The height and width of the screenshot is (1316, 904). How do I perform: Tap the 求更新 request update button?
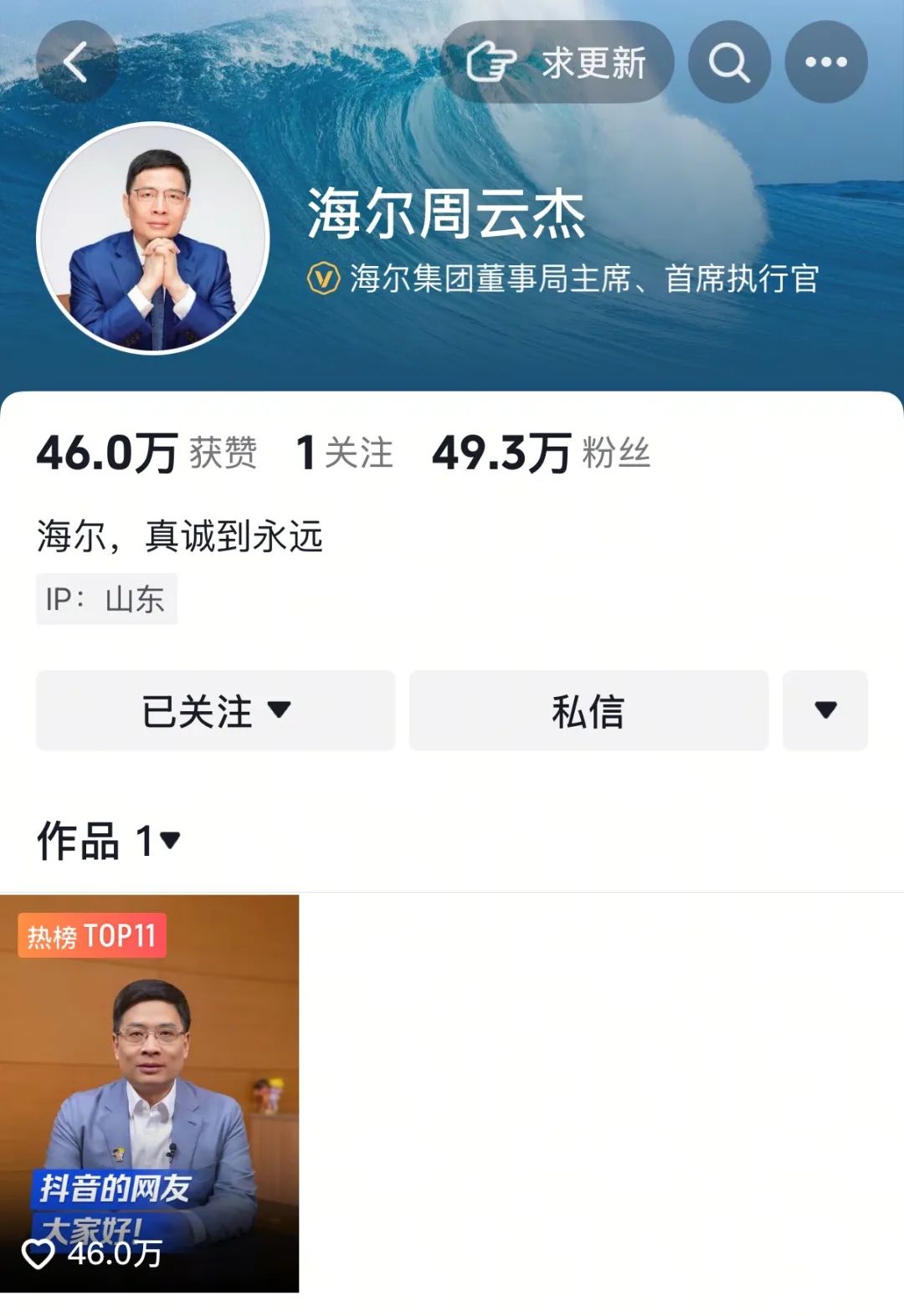(x=557, y=63)
